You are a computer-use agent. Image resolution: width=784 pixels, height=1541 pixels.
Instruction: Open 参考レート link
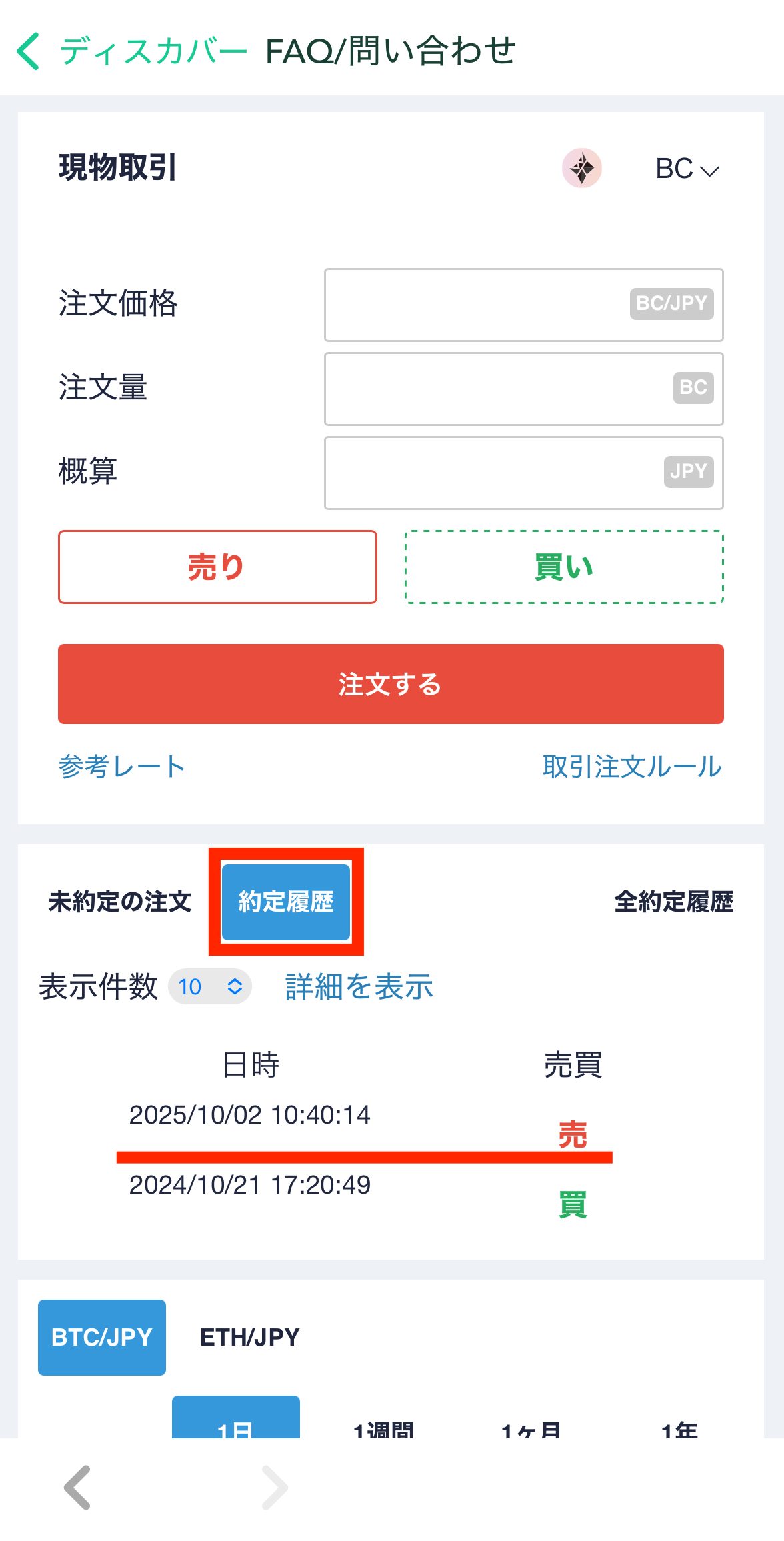(122, 767)
